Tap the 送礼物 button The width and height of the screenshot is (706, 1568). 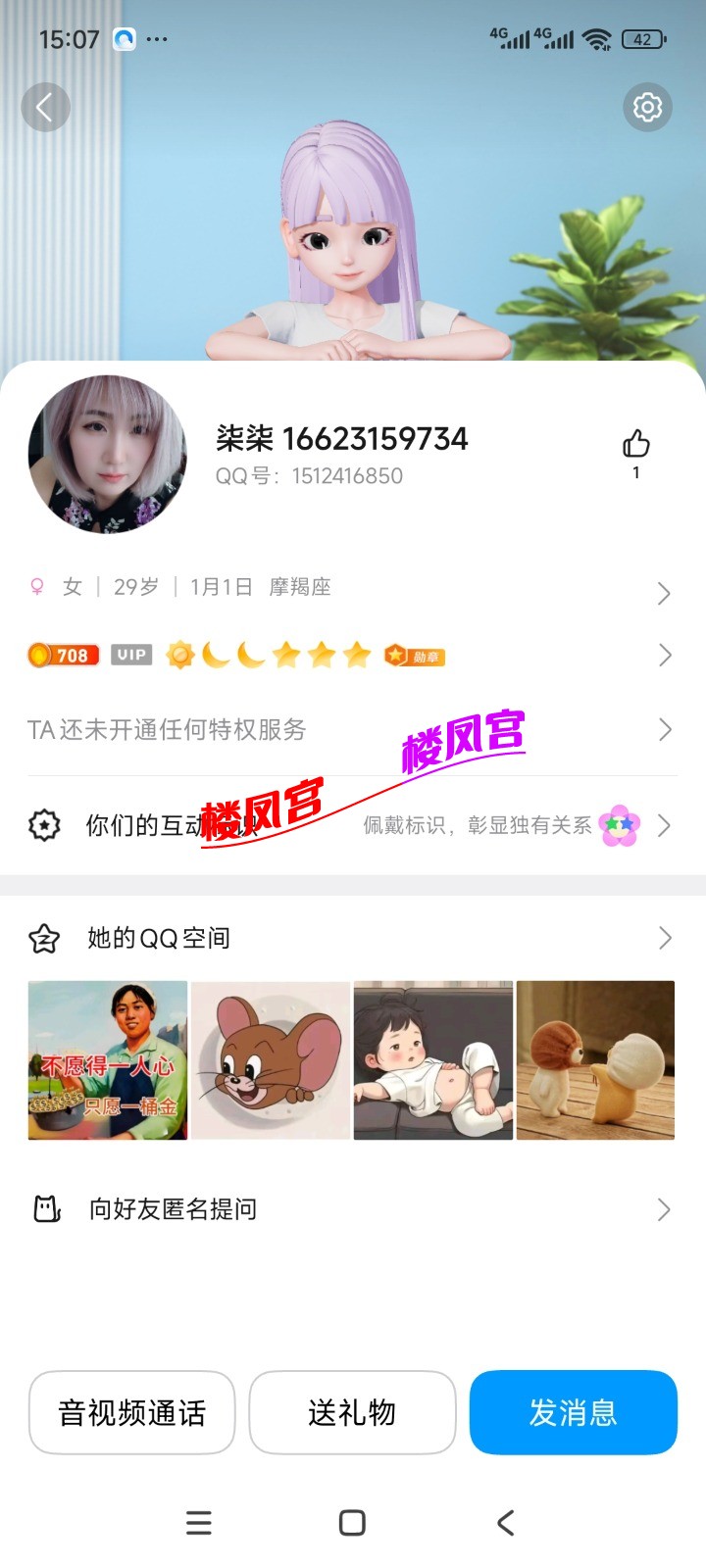pyautogui.click(x=352, y=1412)
